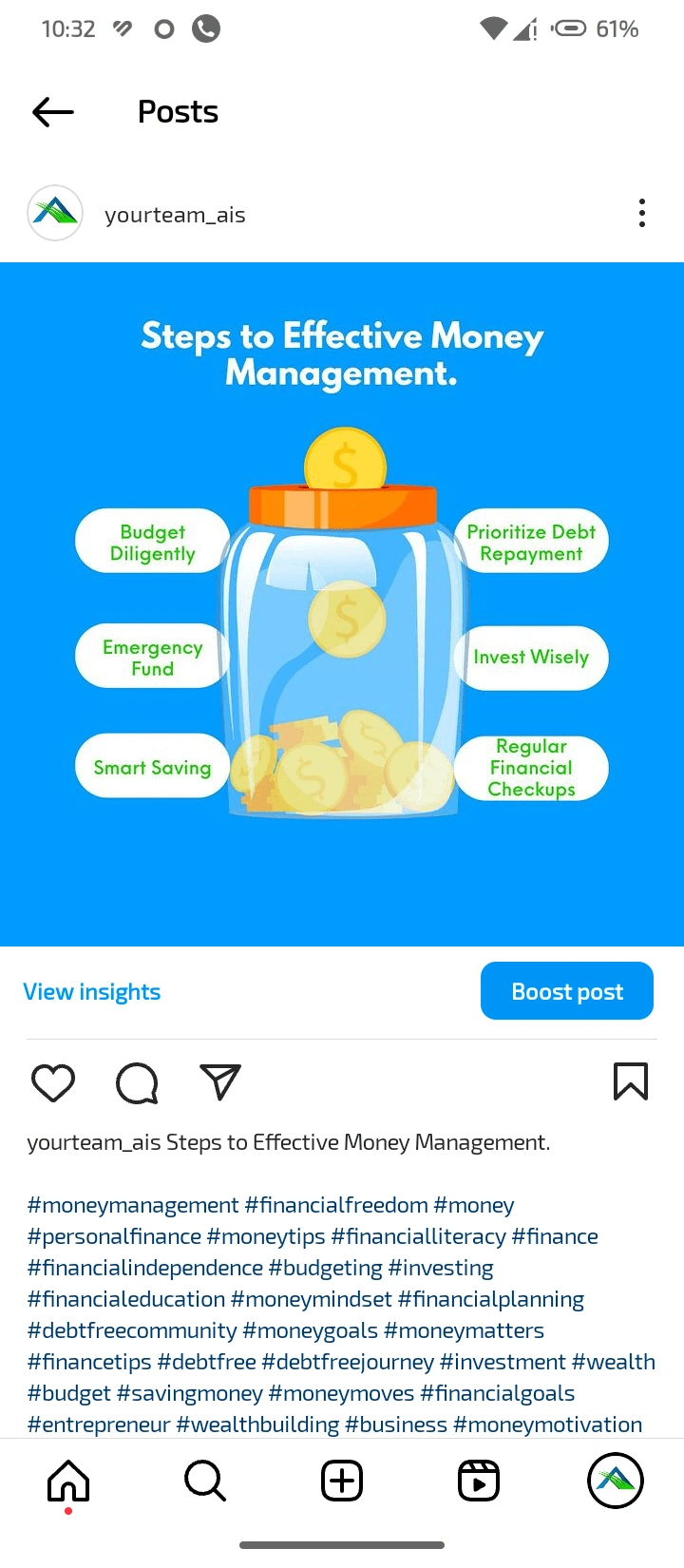Open the money management post image

tap(342, 604)
